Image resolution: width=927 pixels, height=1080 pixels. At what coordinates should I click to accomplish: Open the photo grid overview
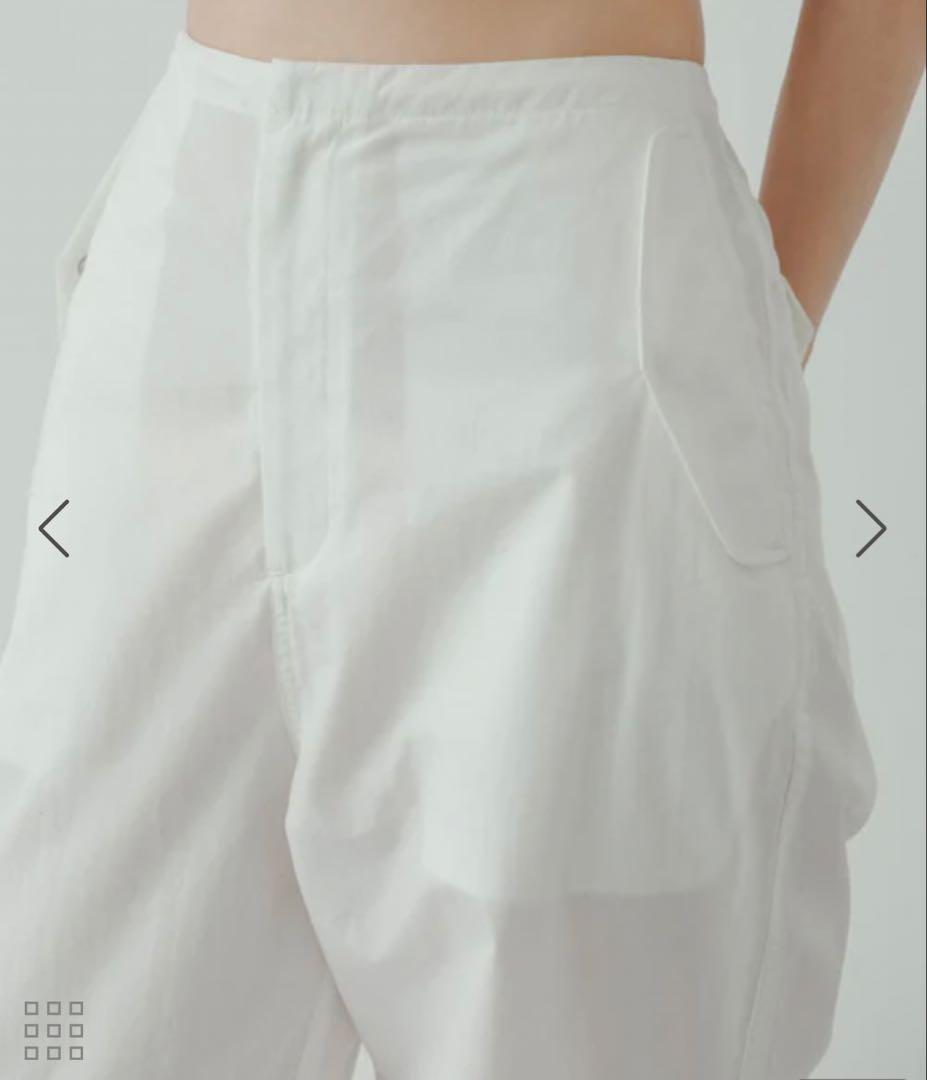point(54,1030)
